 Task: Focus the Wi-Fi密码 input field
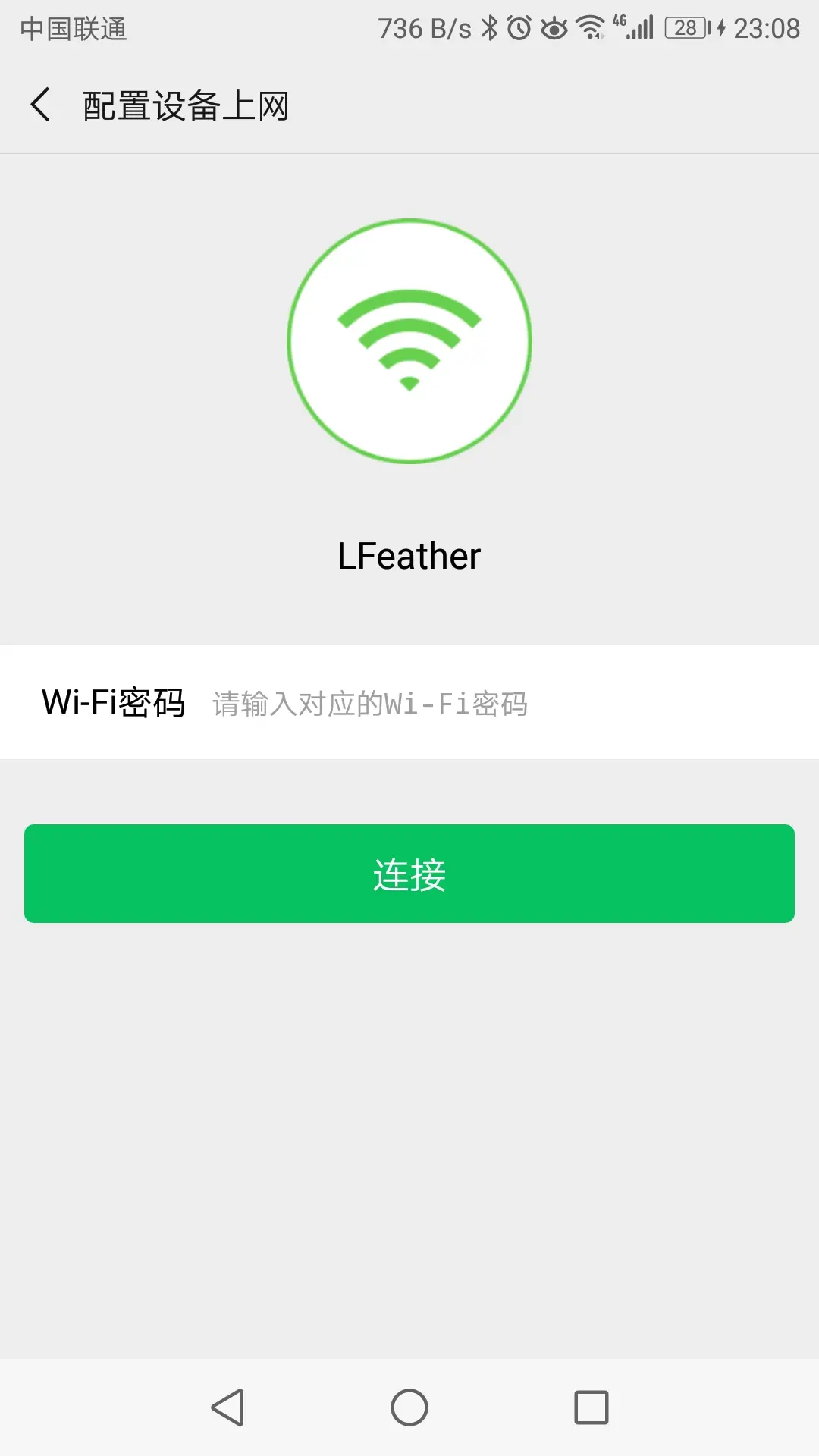click(485, 703)
